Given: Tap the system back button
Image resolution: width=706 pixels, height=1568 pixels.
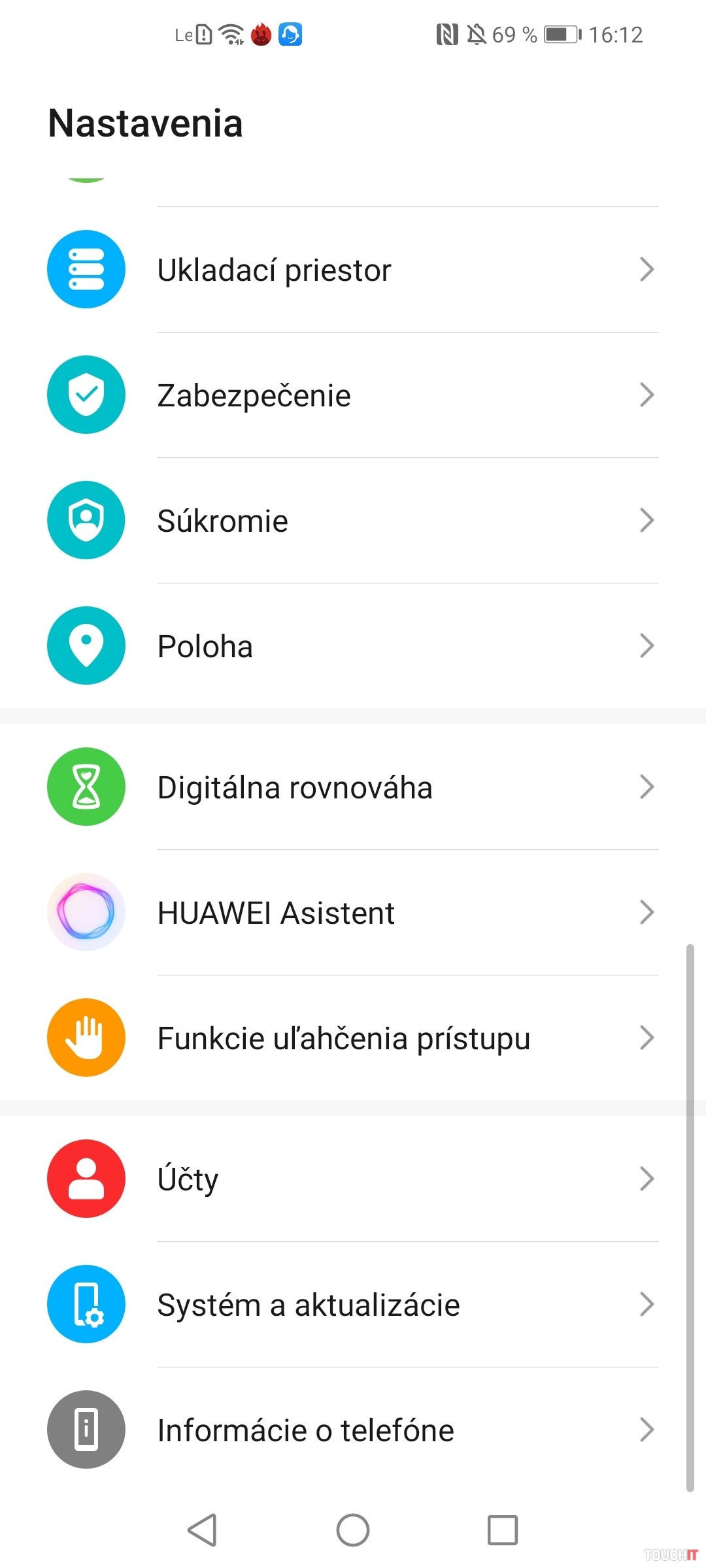Looking at the screenshot, I should coord(202,1530).
